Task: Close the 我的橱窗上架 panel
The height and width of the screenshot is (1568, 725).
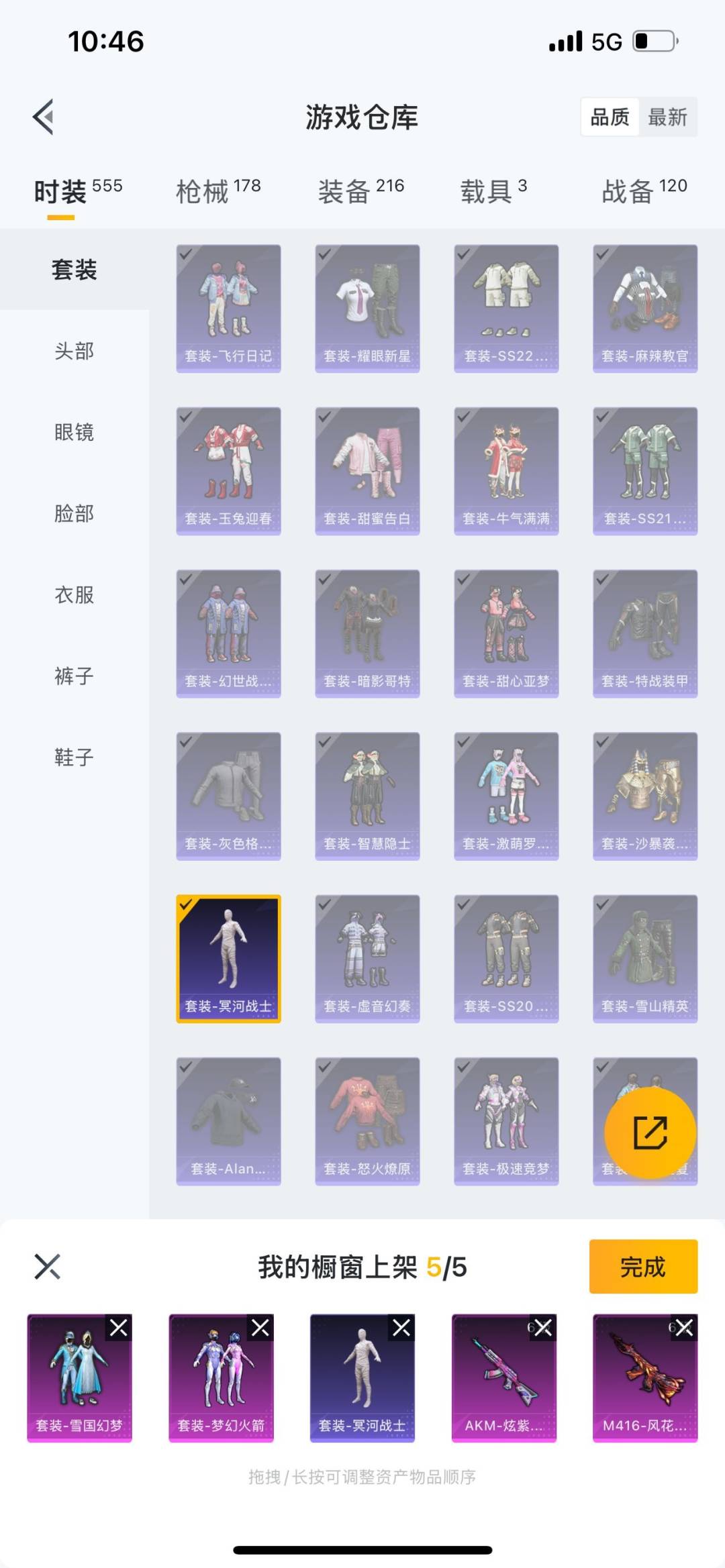Action: [x=47, y=1267]
